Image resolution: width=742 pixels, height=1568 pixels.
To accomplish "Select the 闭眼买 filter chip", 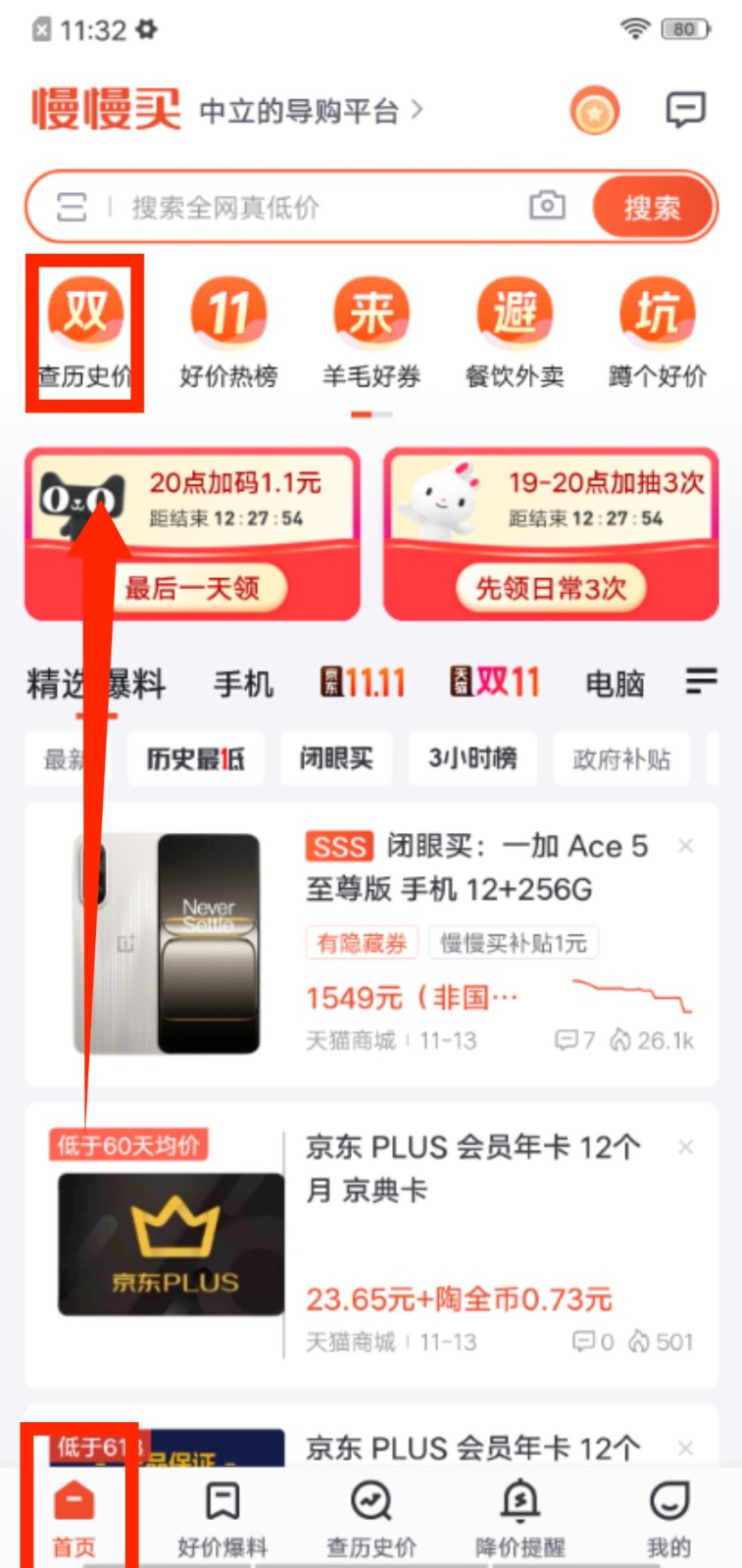I will (336, 759).
